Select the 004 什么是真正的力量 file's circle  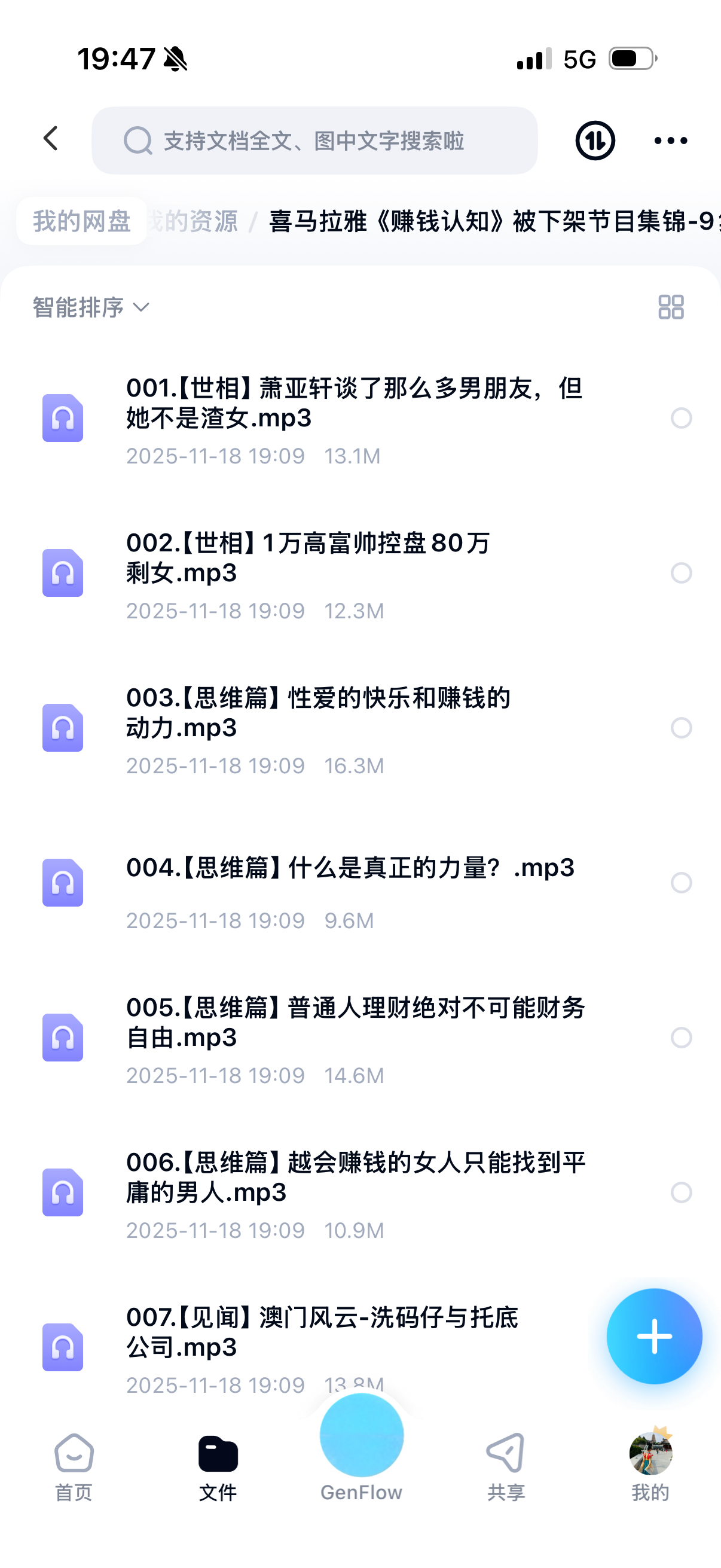coord(681,883)
